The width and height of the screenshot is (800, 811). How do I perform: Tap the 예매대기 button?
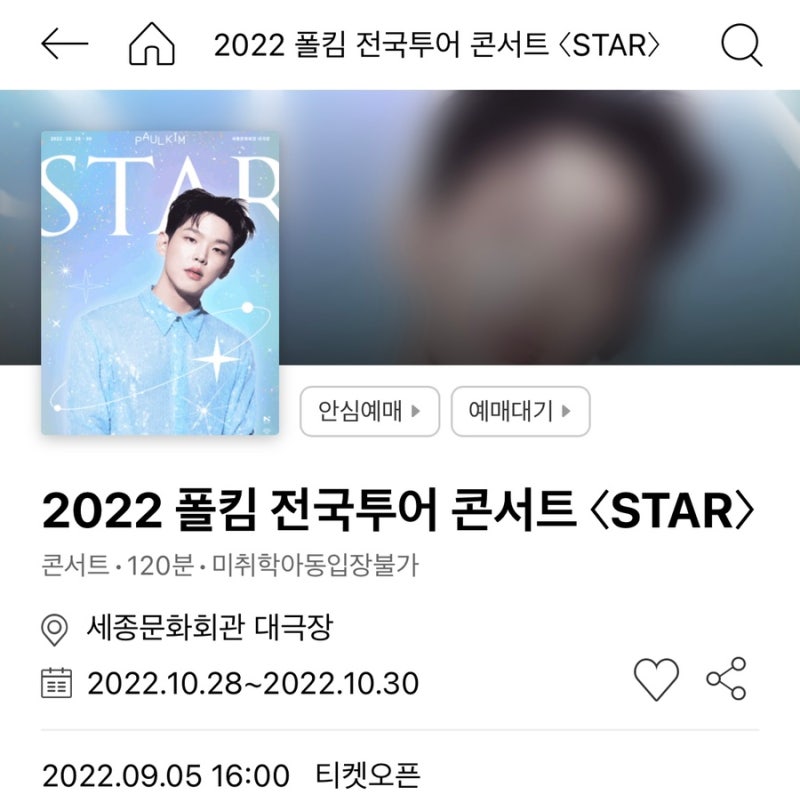pyautogui.click(x=520, y=411)
